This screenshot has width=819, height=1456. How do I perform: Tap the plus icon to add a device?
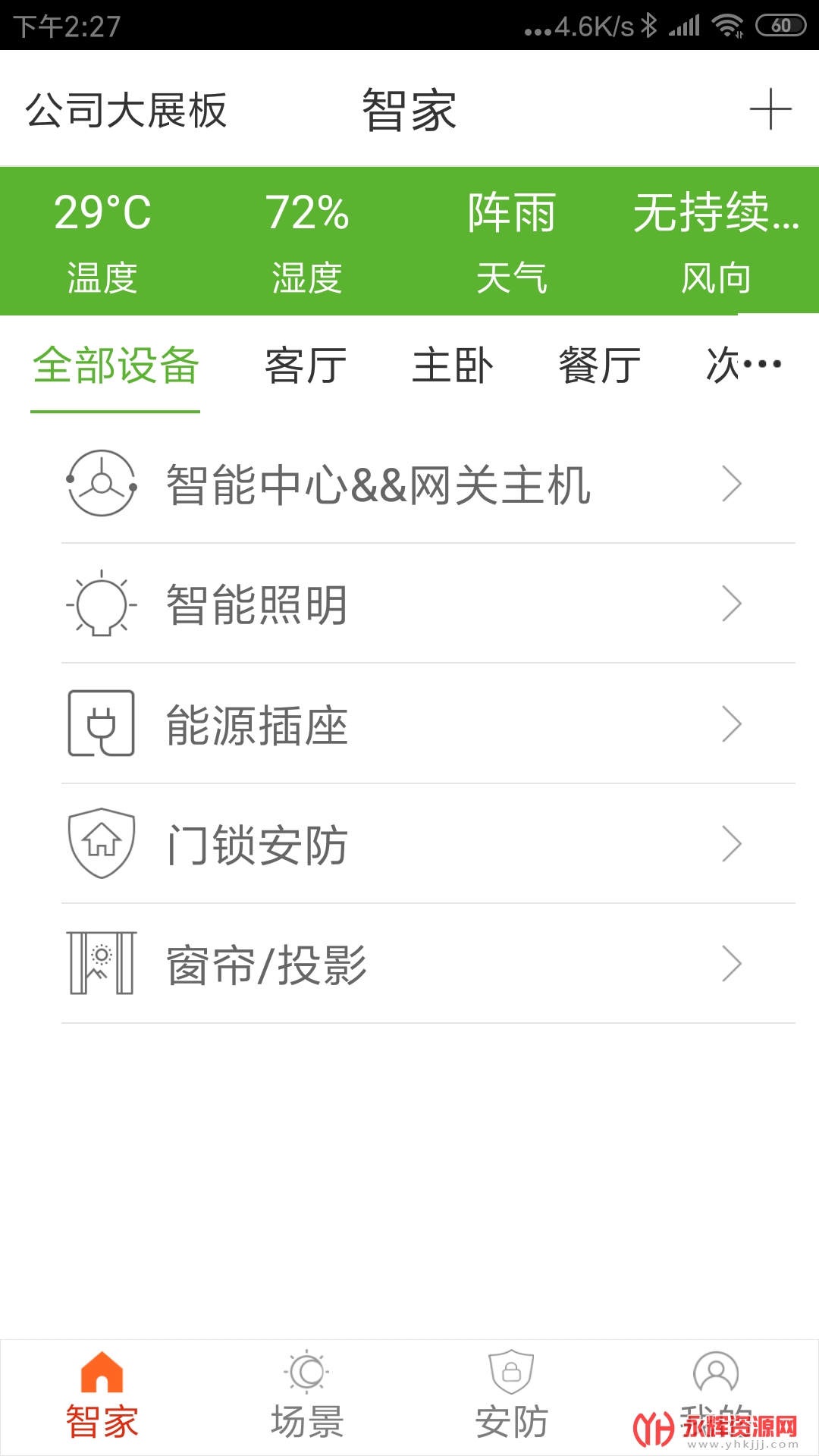770,109
